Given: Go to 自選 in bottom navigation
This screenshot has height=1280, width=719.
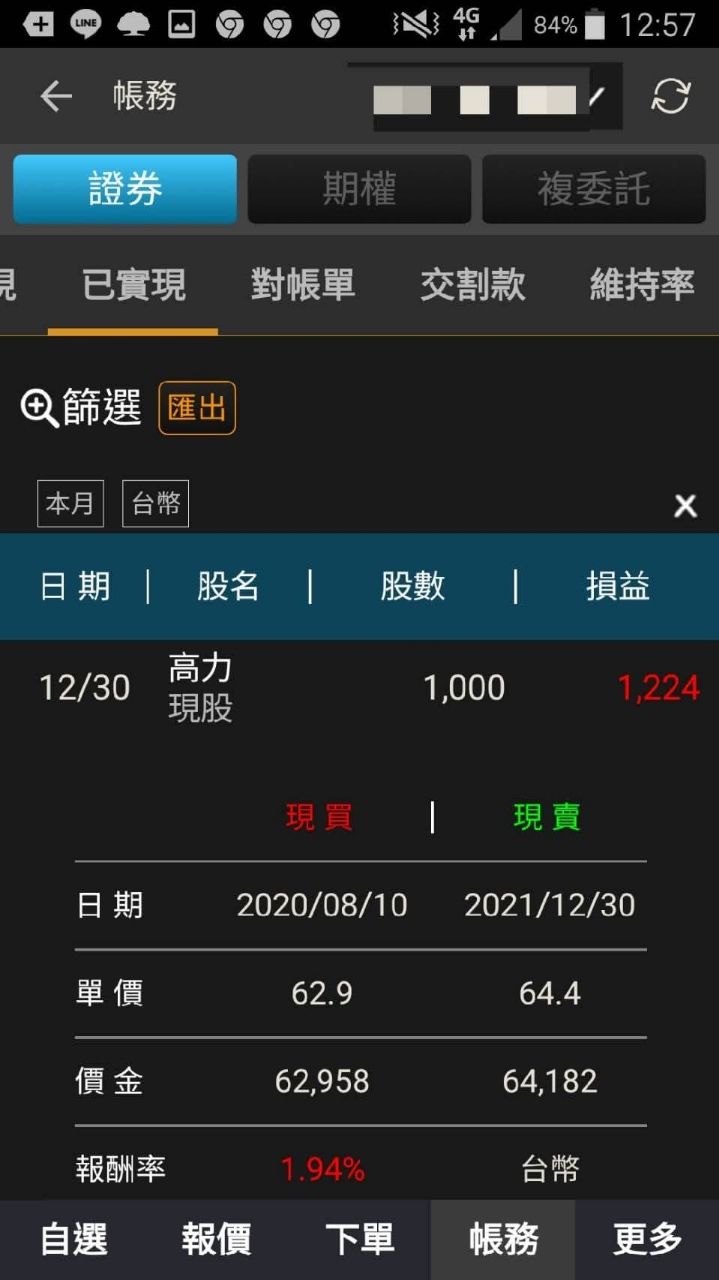Looking at the screenshot, I should click(74, 1240).
